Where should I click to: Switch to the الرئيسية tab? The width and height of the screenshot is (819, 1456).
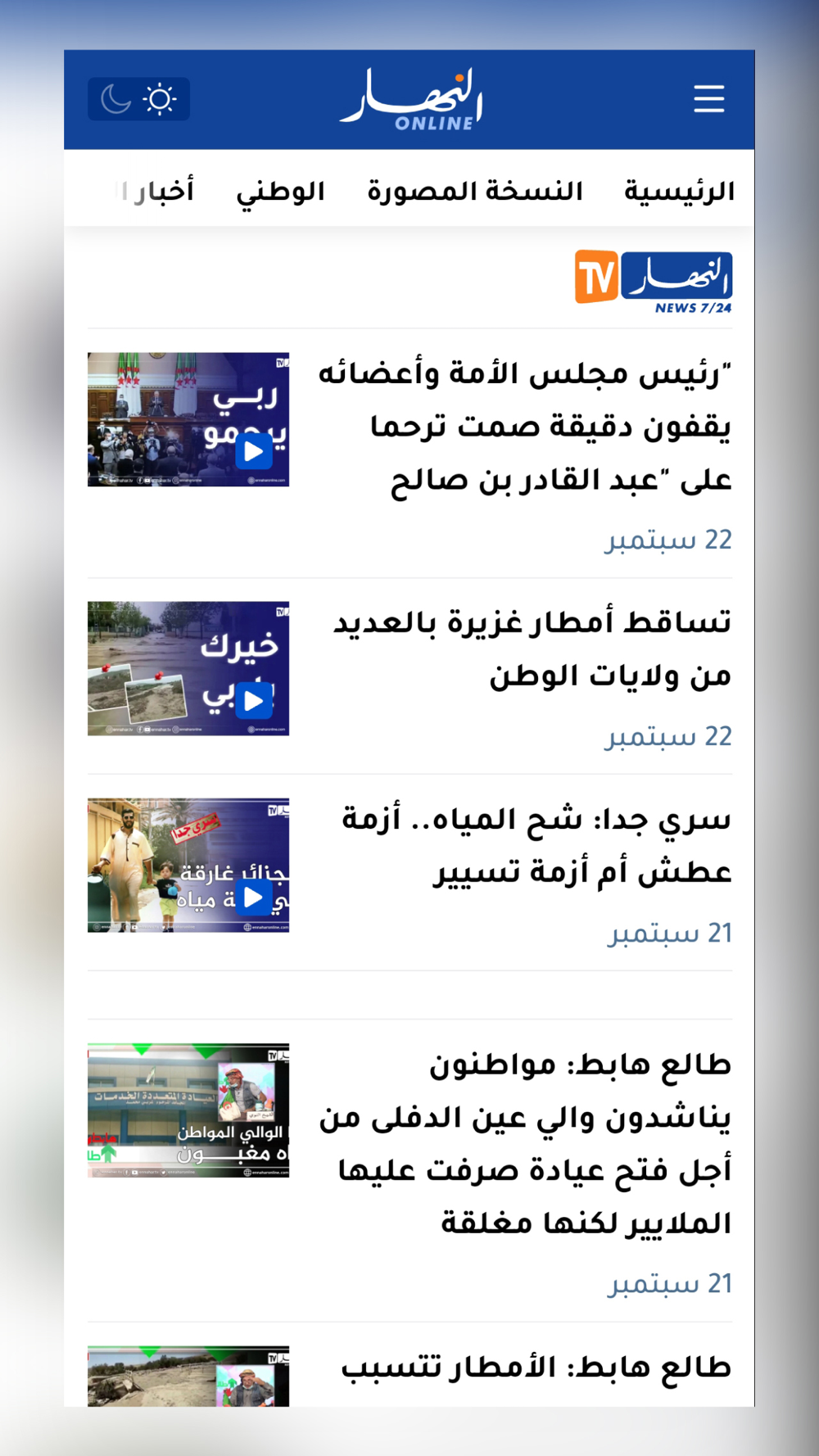[x=679, y=191]
